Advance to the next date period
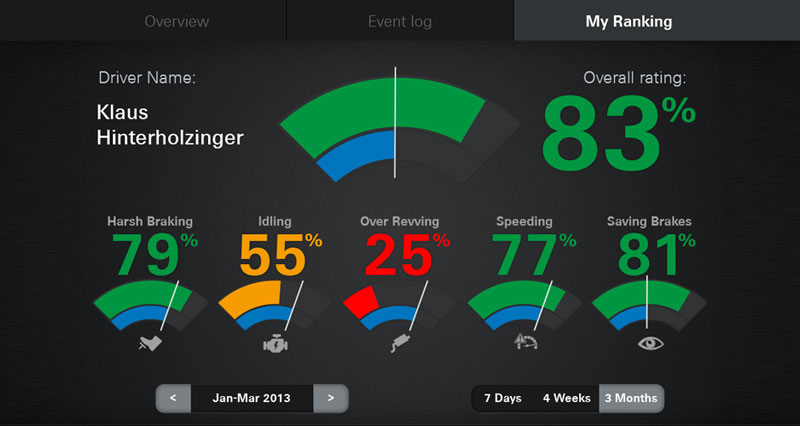Screen dimensions: 800x426 330,398
